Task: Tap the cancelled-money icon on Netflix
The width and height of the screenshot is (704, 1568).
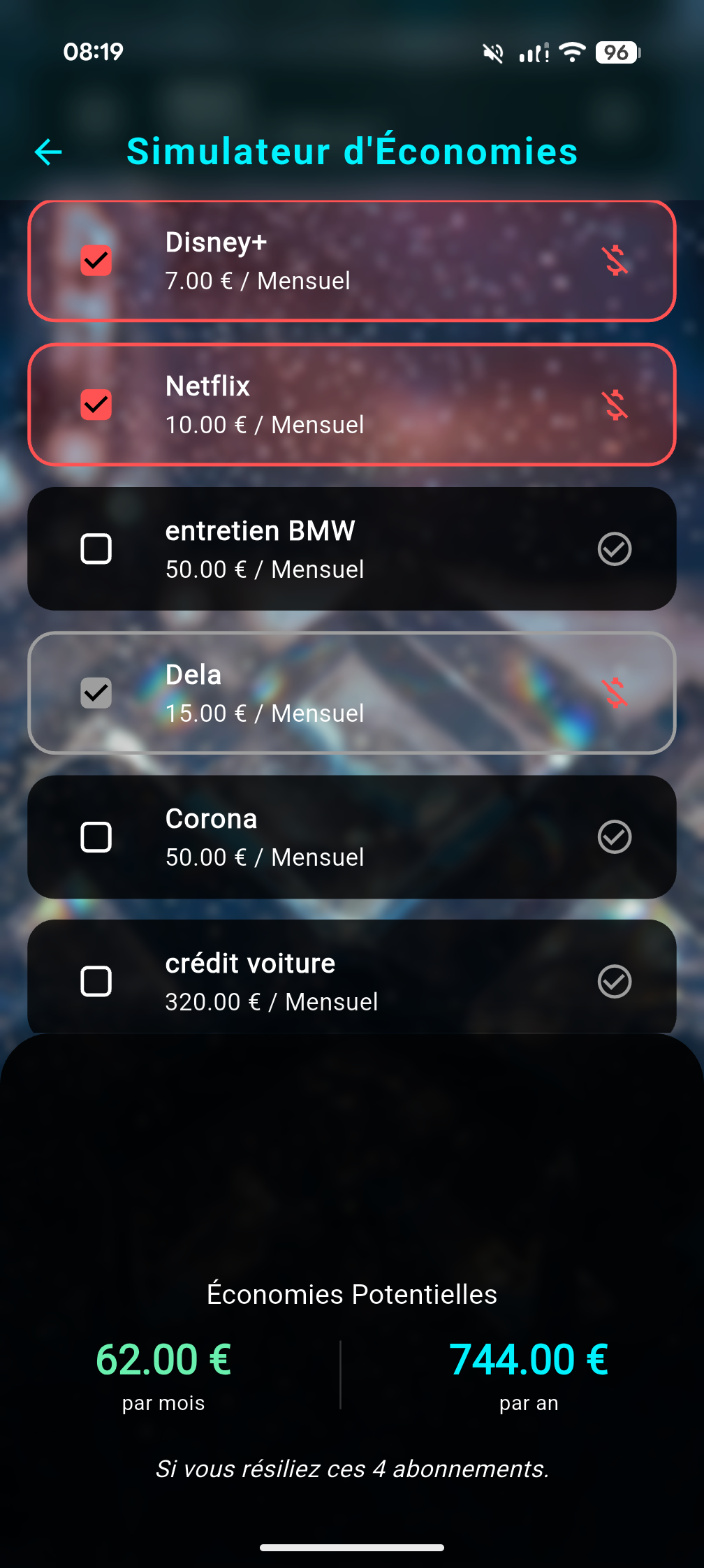Action: click(x=615, y=405)
